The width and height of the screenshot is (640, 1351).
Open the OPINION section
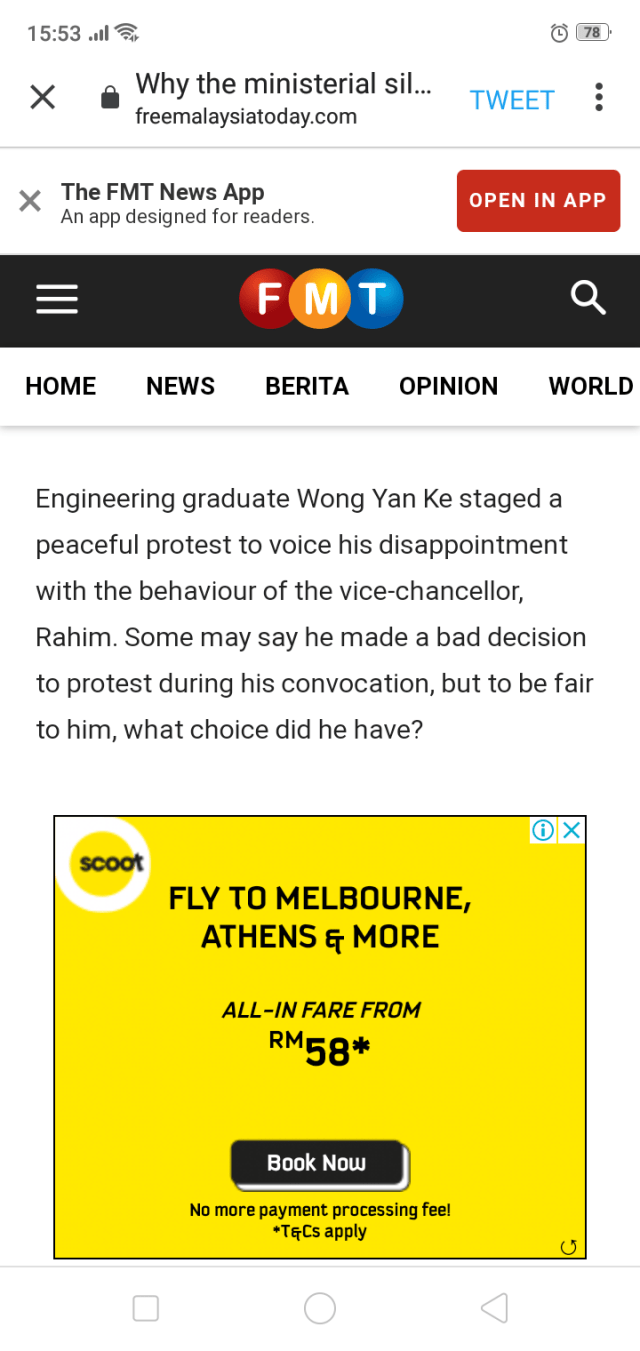pos(448,386)
